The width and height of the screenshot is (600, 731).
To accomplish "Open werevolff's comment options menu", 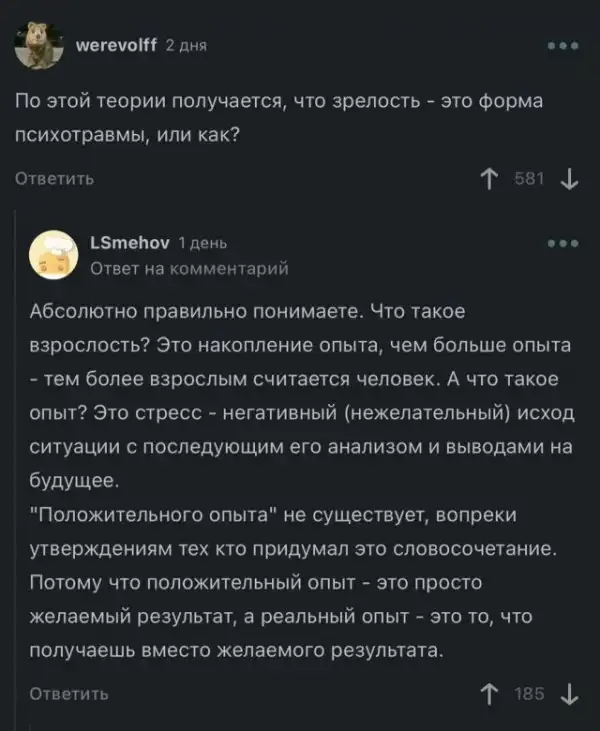I will point(564,45).
